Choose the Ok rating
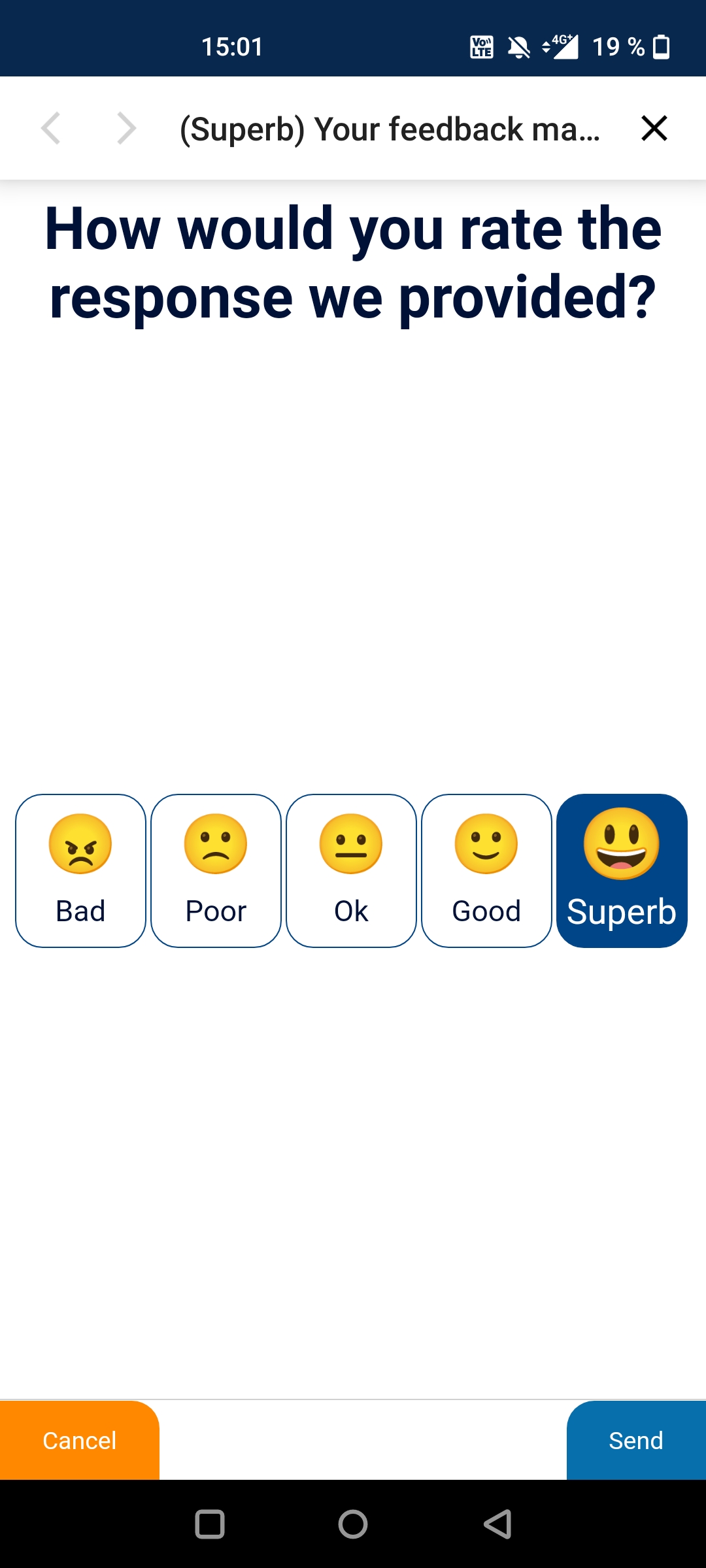 click(351, 870)
